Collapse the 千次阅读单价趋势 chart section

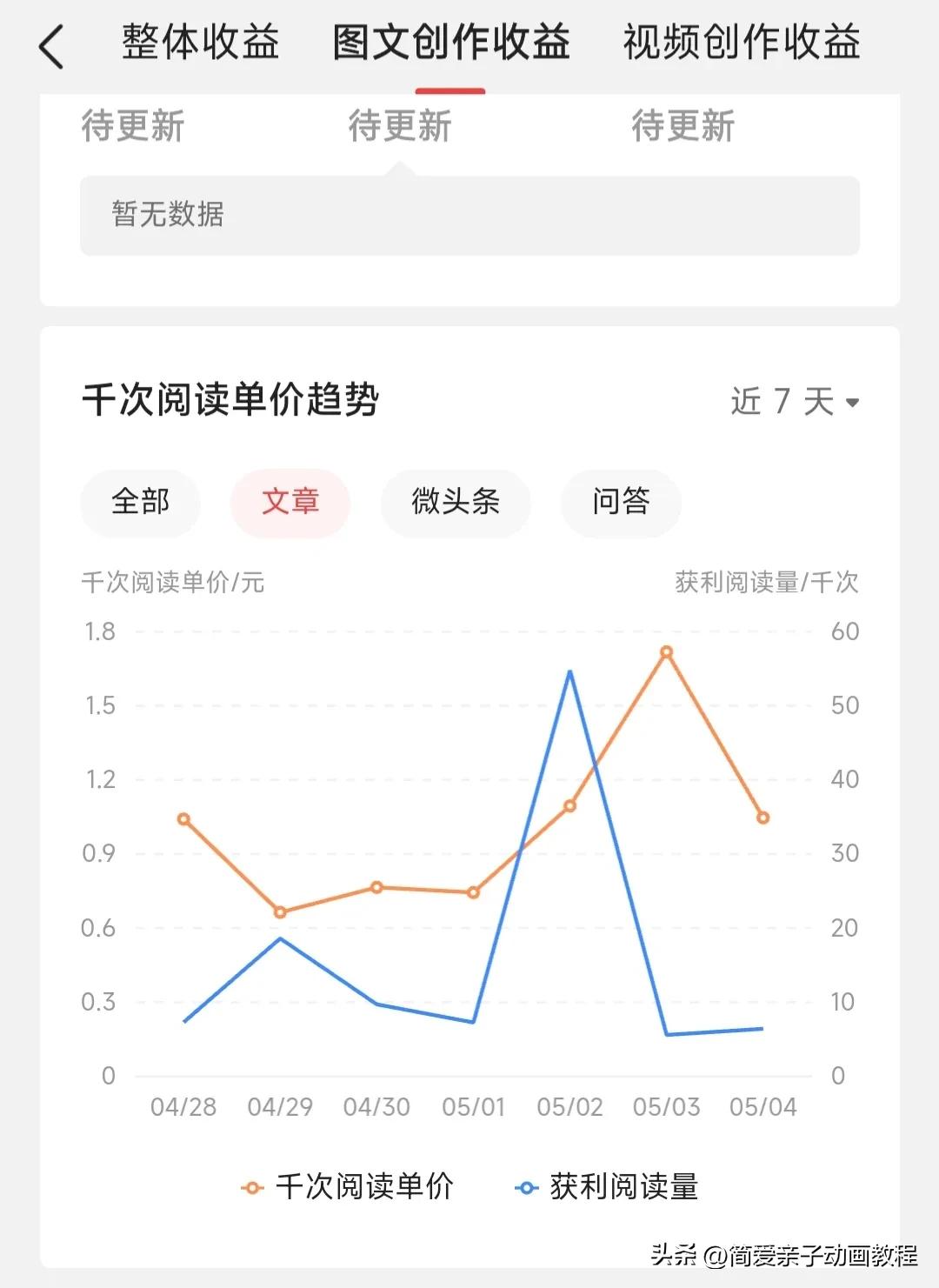230,397
